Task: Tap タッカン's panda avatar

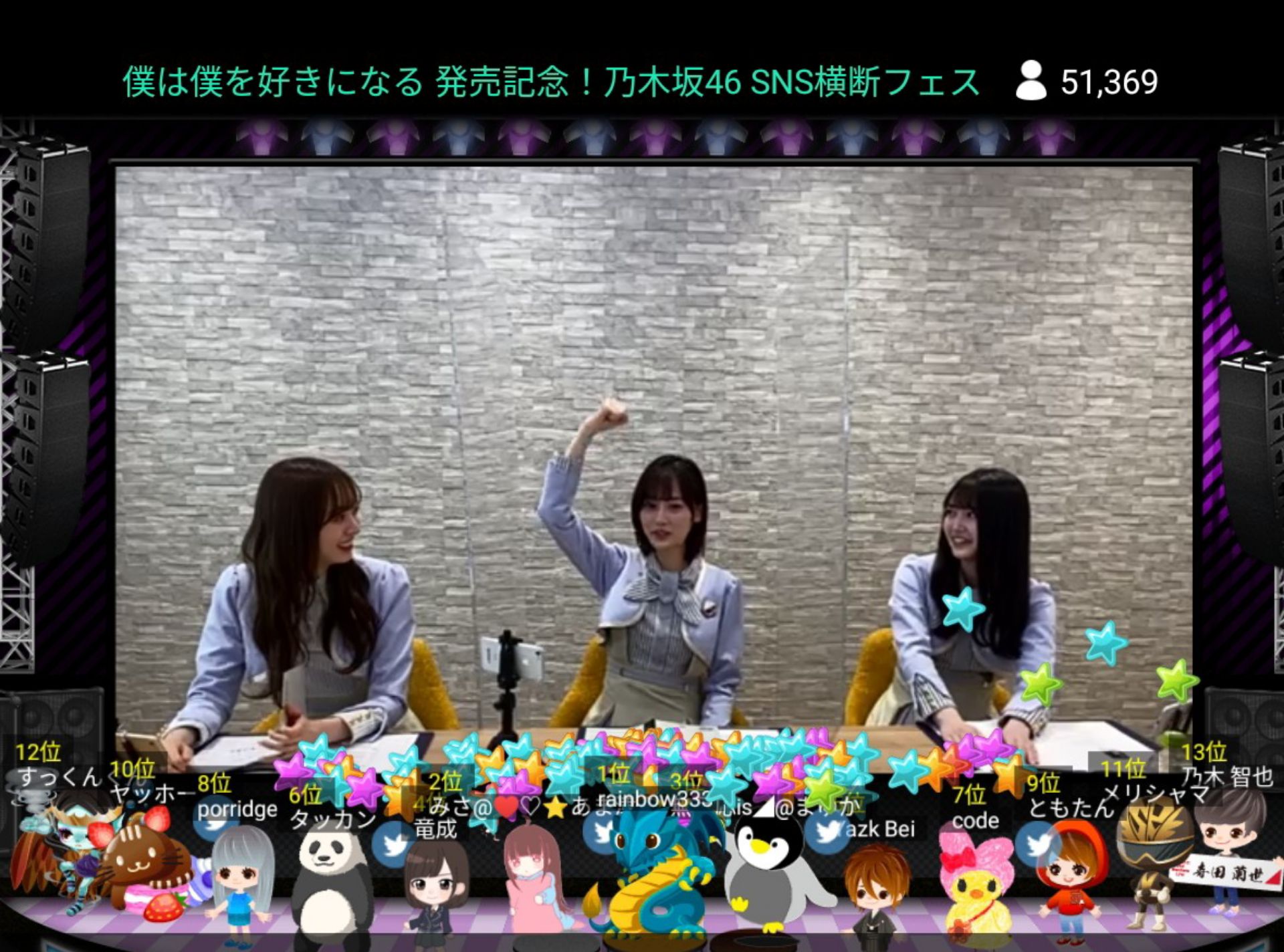Action: [332, 882]
